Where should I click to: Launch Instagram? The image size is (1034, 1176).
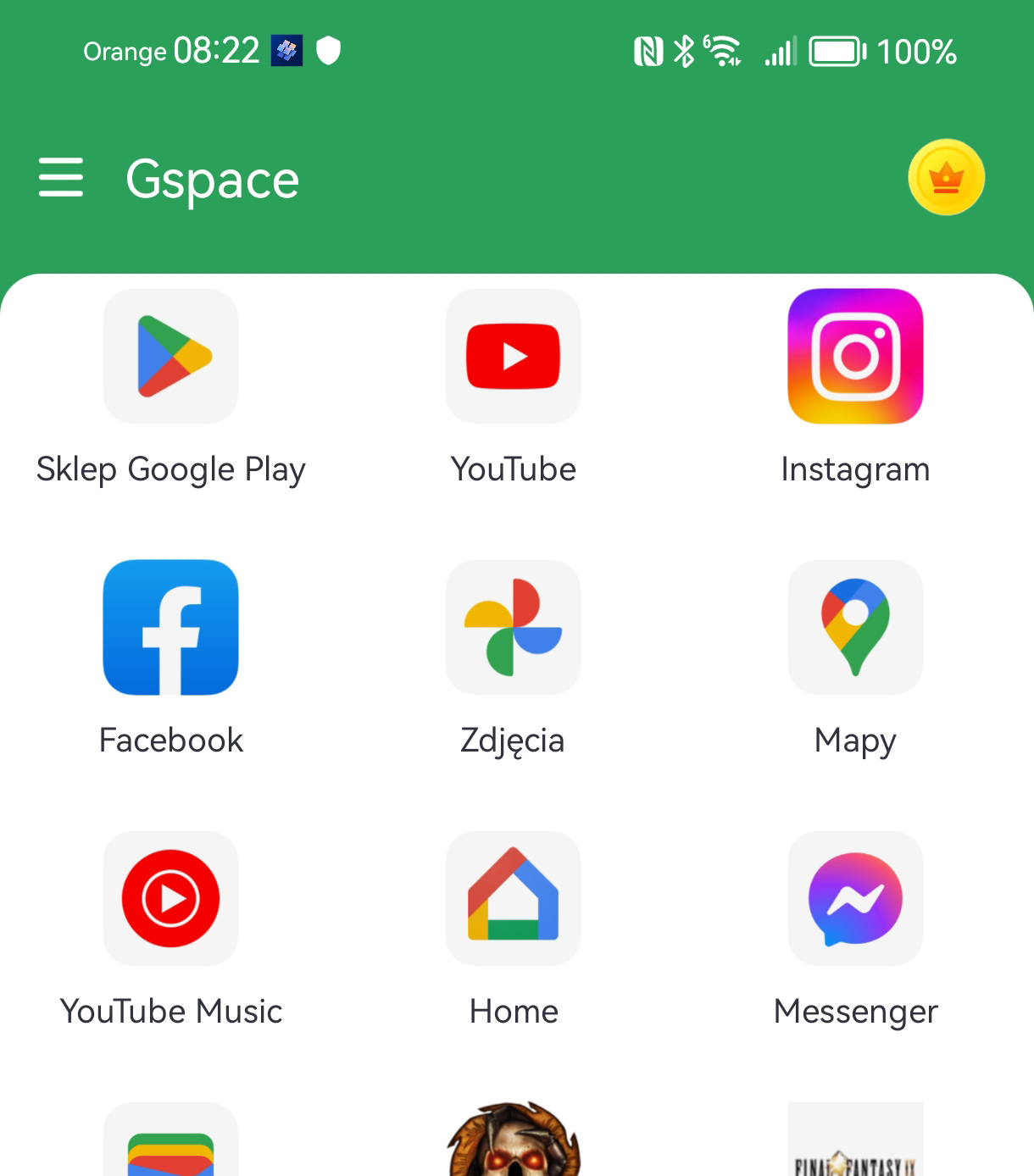tap(855, 357)
